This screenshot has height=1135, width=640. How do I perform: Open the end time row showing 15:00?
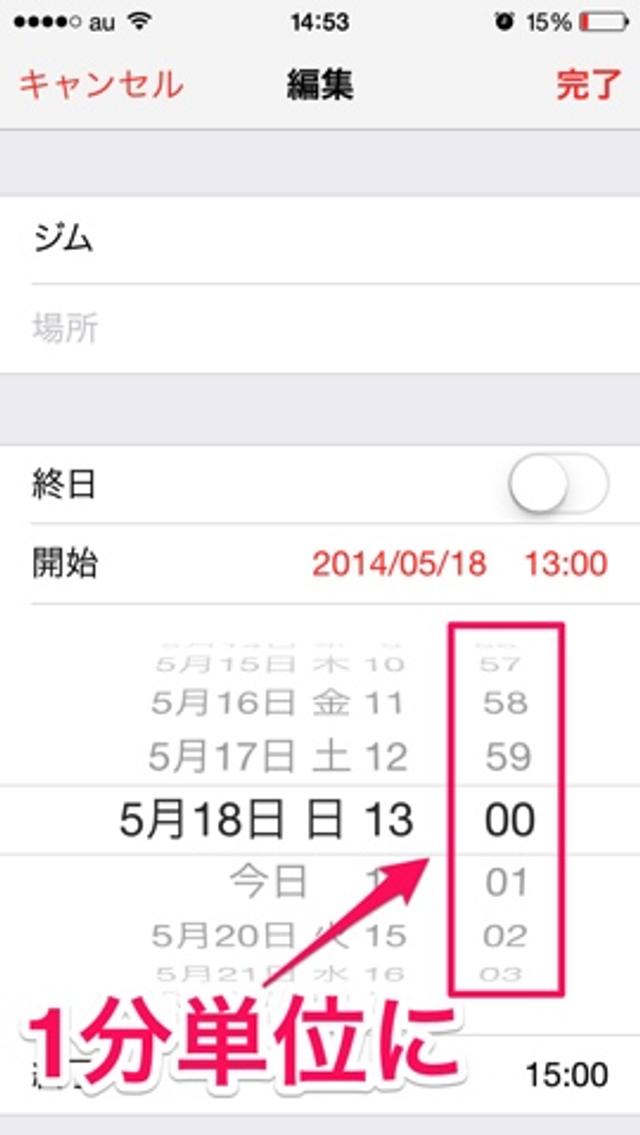565,1075
